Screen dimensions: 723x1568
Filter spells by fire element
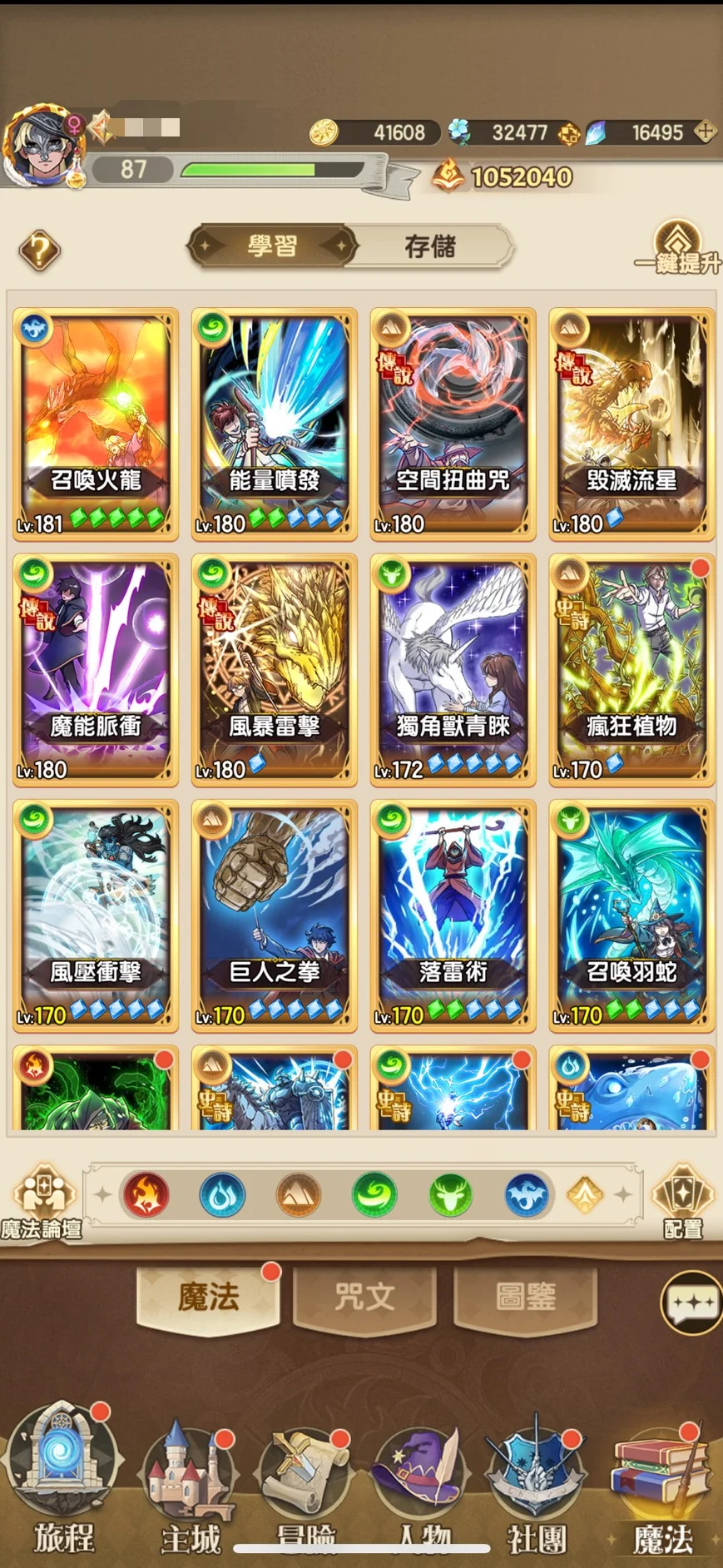click(146, 1195)
